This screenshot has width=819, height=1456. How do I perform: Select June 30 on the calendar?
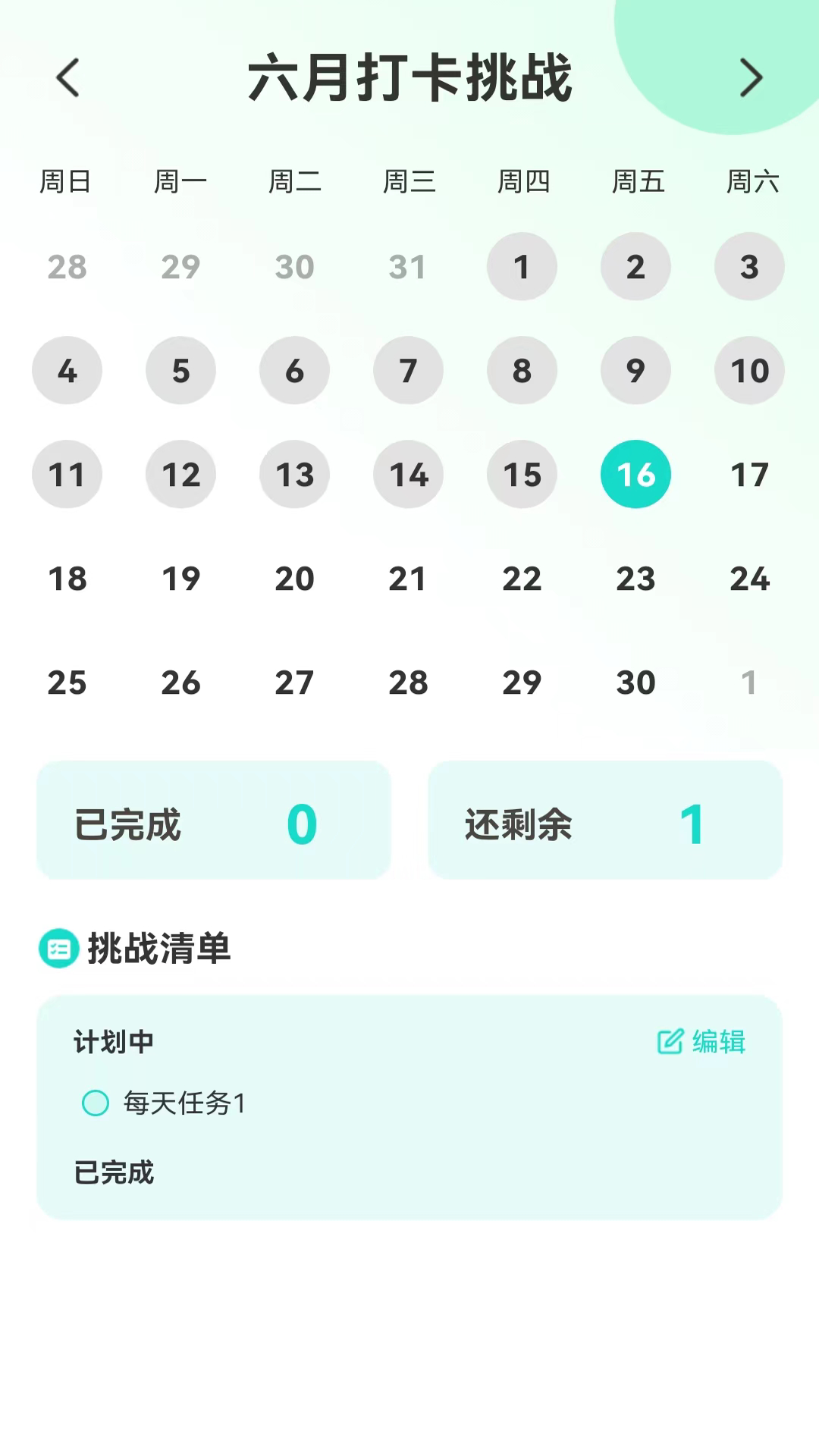coord(635,682)
